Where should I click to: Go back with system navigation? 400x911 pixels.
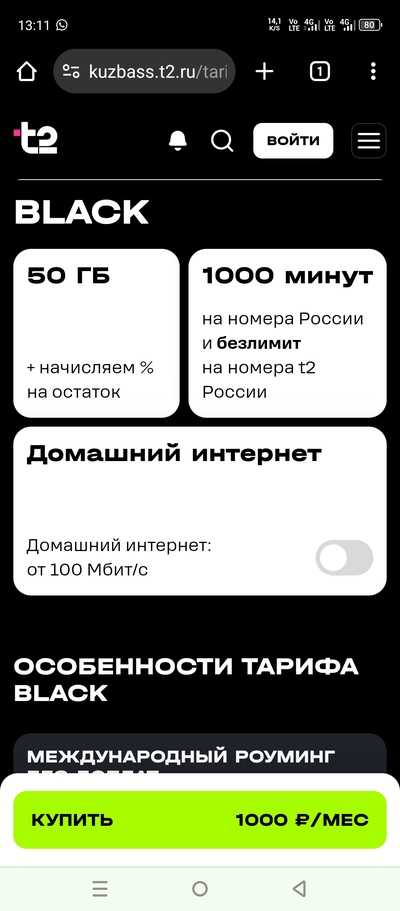click(299, 888)
